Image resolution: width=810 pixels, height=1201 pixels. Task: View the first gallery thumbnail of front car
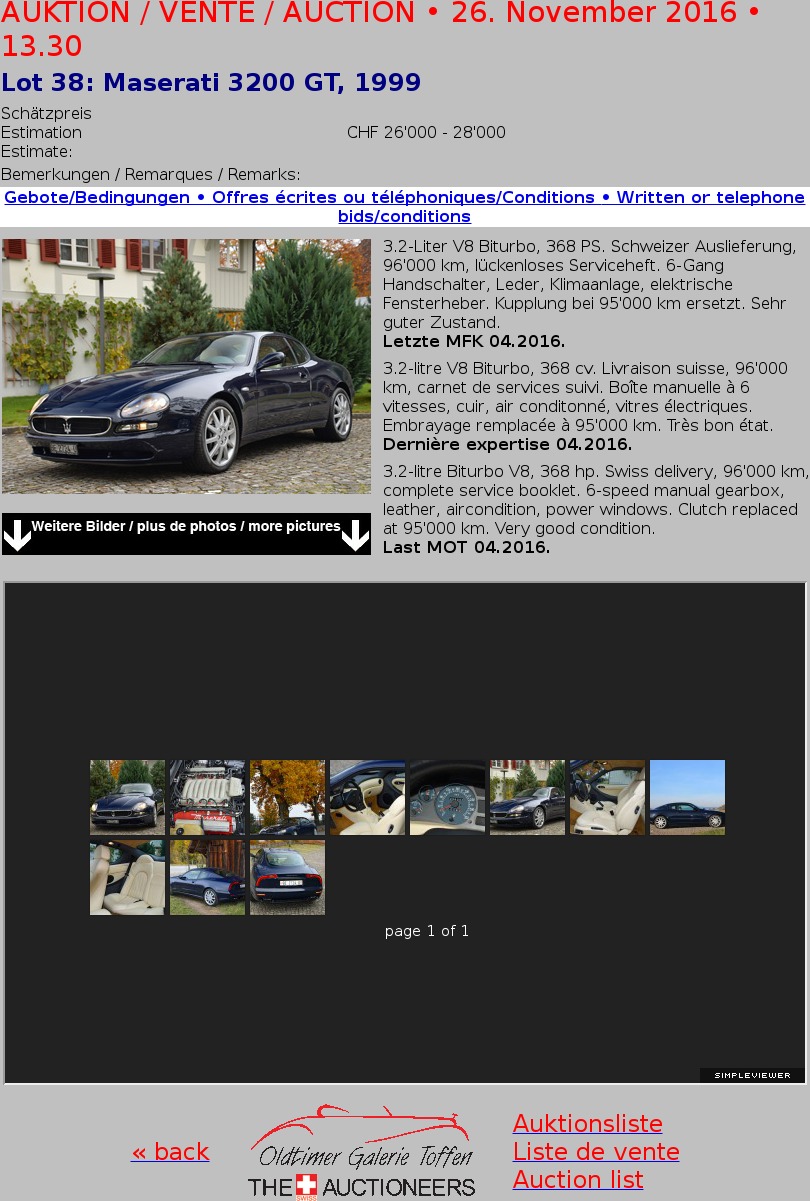tap(127, 797)
